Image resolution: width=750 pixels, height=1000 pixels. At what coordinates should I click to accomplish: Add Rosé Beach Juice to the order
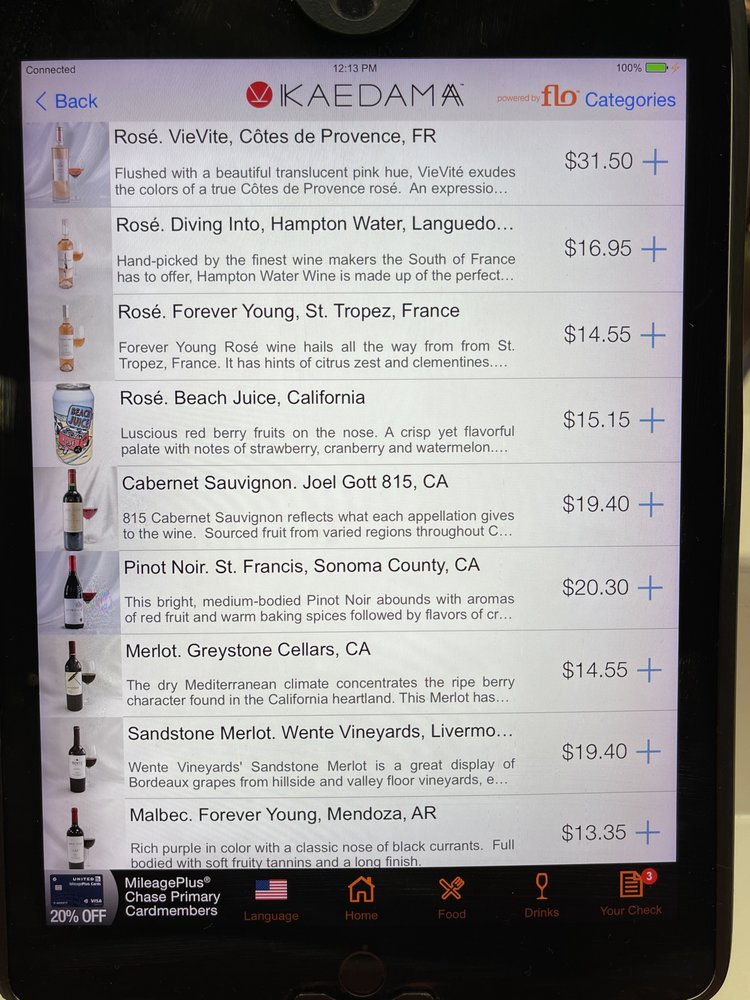click(652, 420)
